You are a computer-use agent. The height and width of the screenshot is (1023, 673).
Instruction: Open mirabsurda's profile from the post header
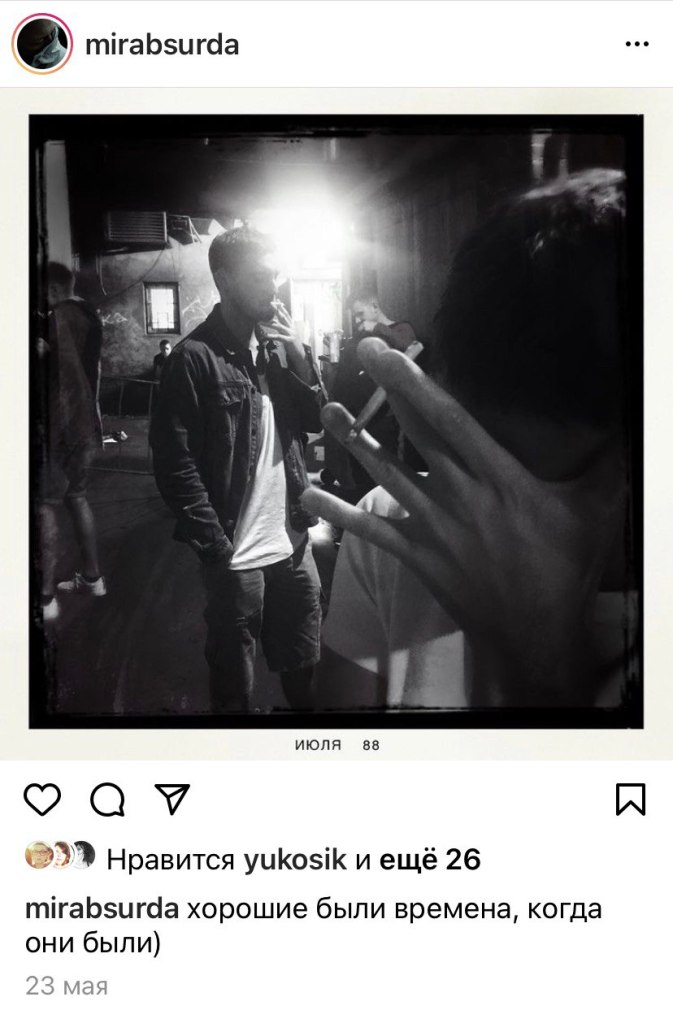[162, 45]
